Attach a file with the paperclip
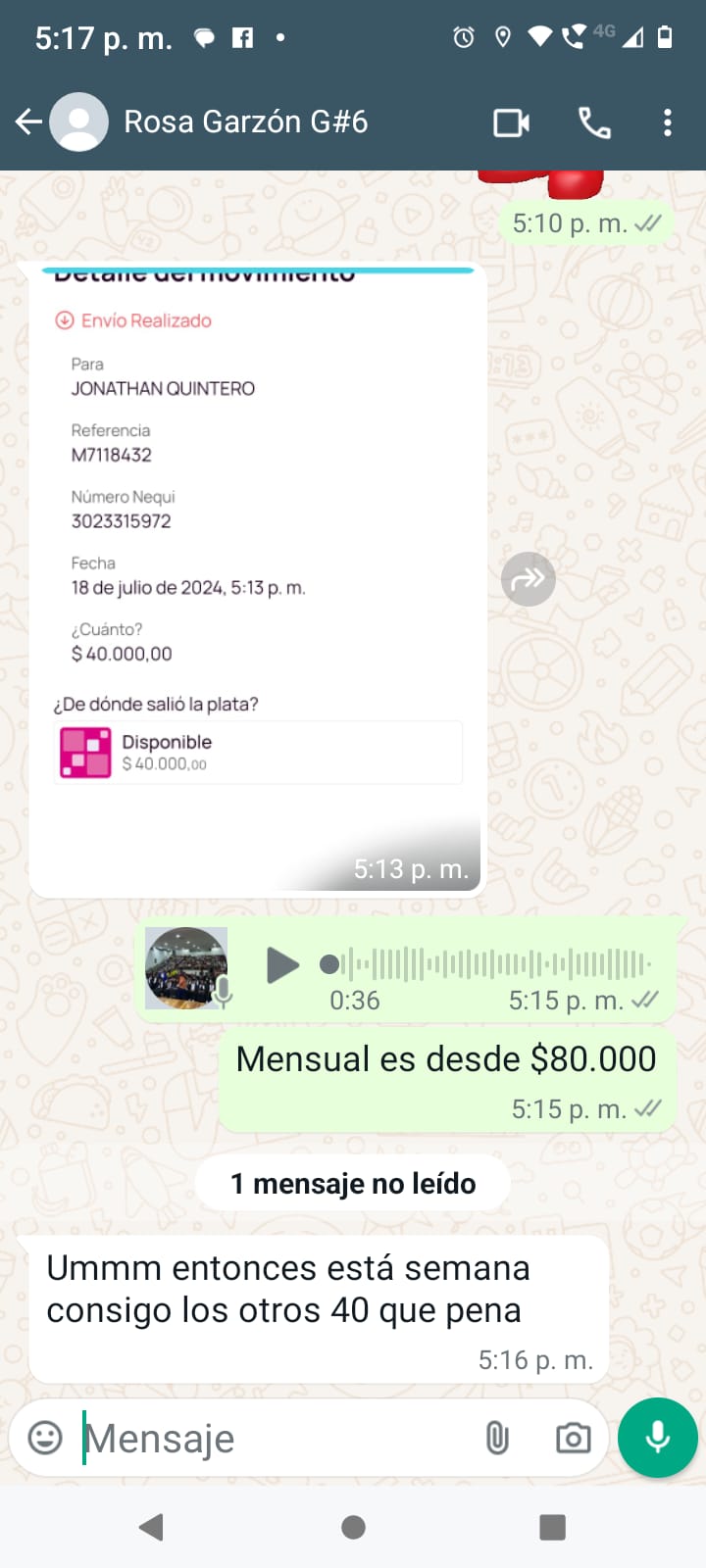Screen dimensions: 706x1568 click(x=497, y=1438)
